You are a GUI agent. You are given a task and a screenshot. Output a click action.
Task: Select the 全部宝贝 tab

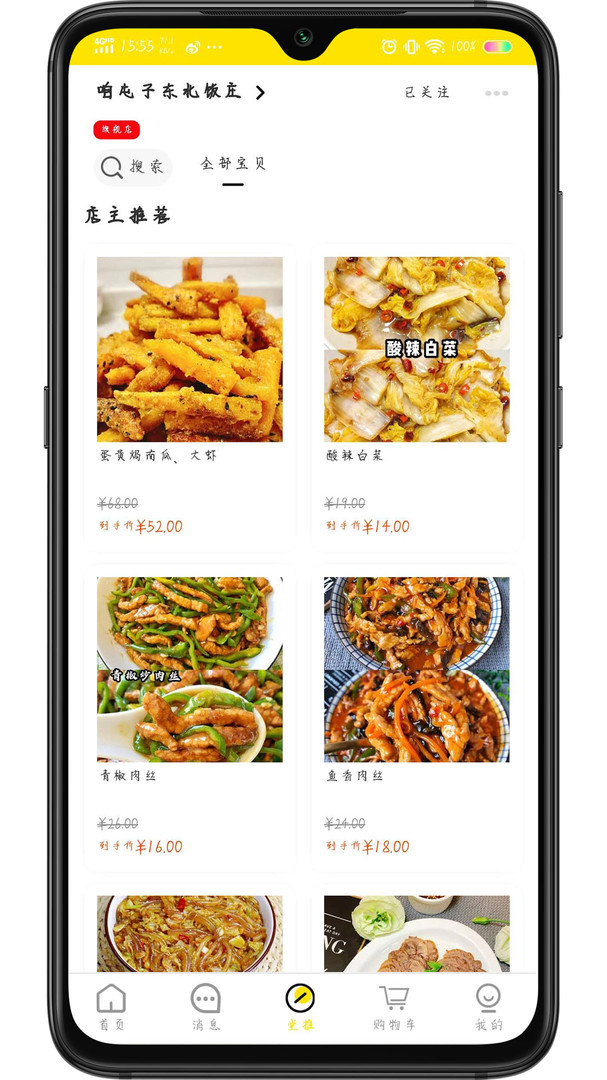[233, 164]
